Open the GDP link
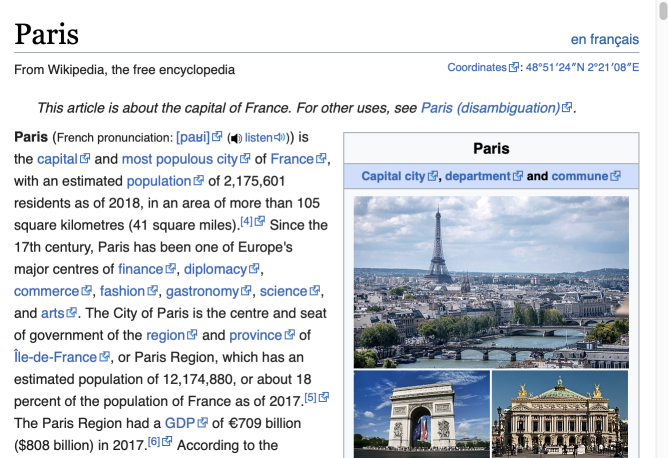This screenshot has height=458, width=668. coord(179,423)
